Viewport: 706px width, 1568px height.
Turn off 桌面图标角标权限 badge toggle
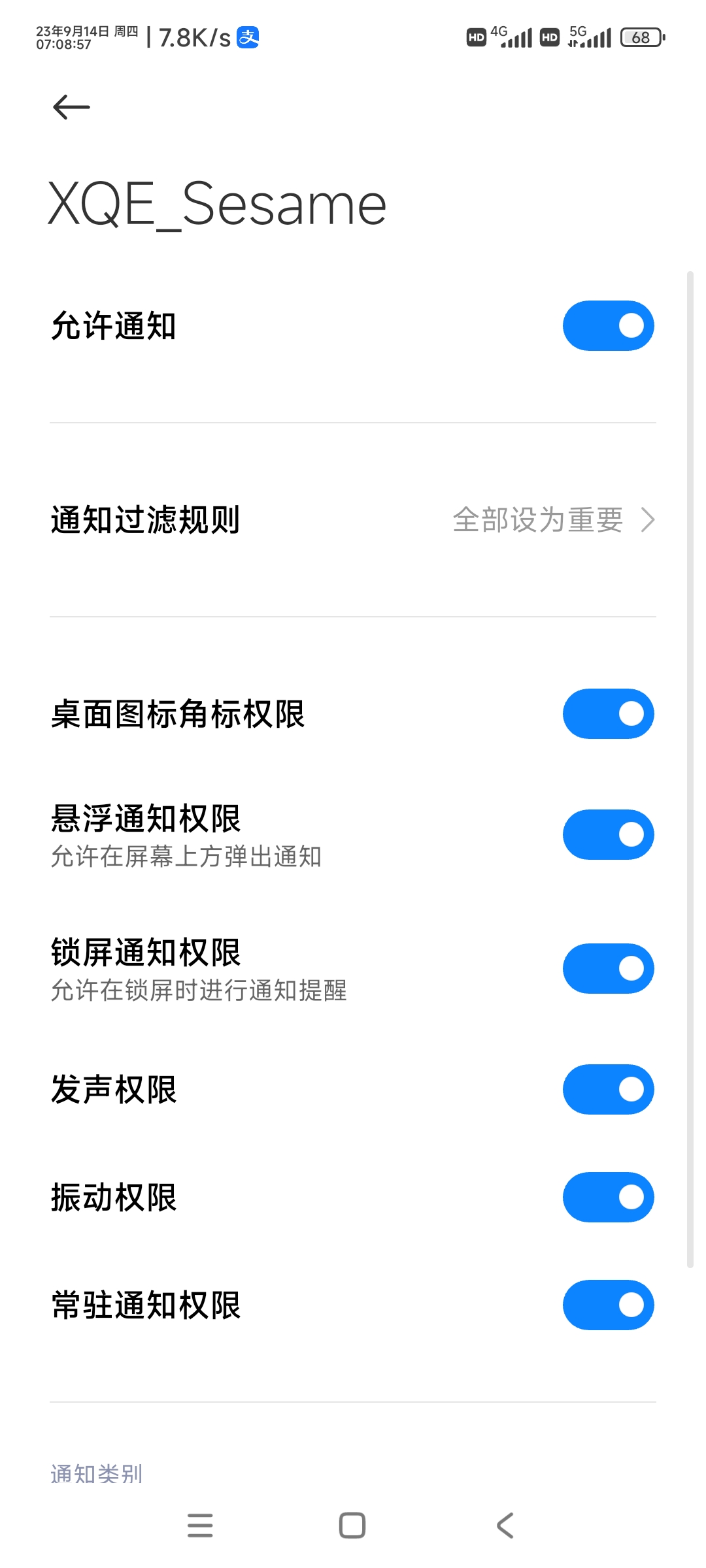(608, 713)
